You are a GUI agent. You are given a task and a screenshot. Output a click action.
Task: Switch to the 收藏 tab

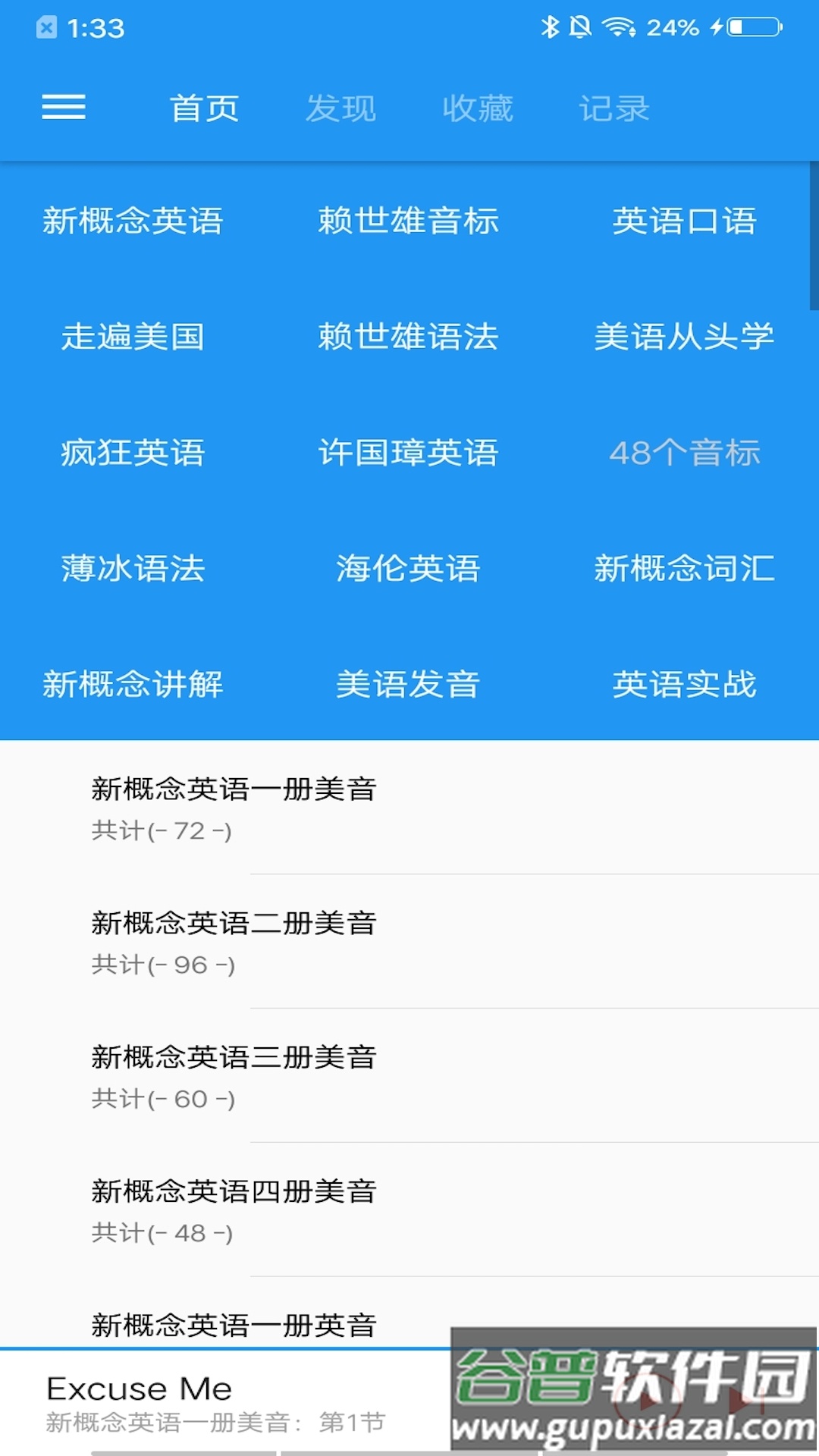[478, 108]
